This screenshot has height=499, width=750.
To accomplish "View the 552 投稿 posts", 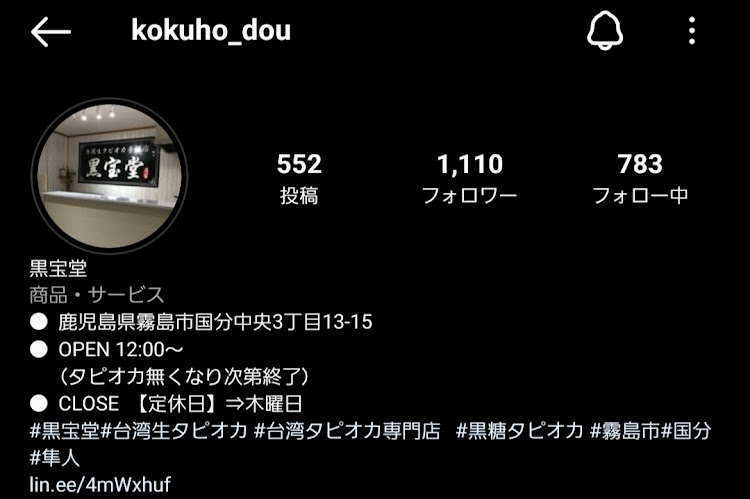I will pos(299,178).
